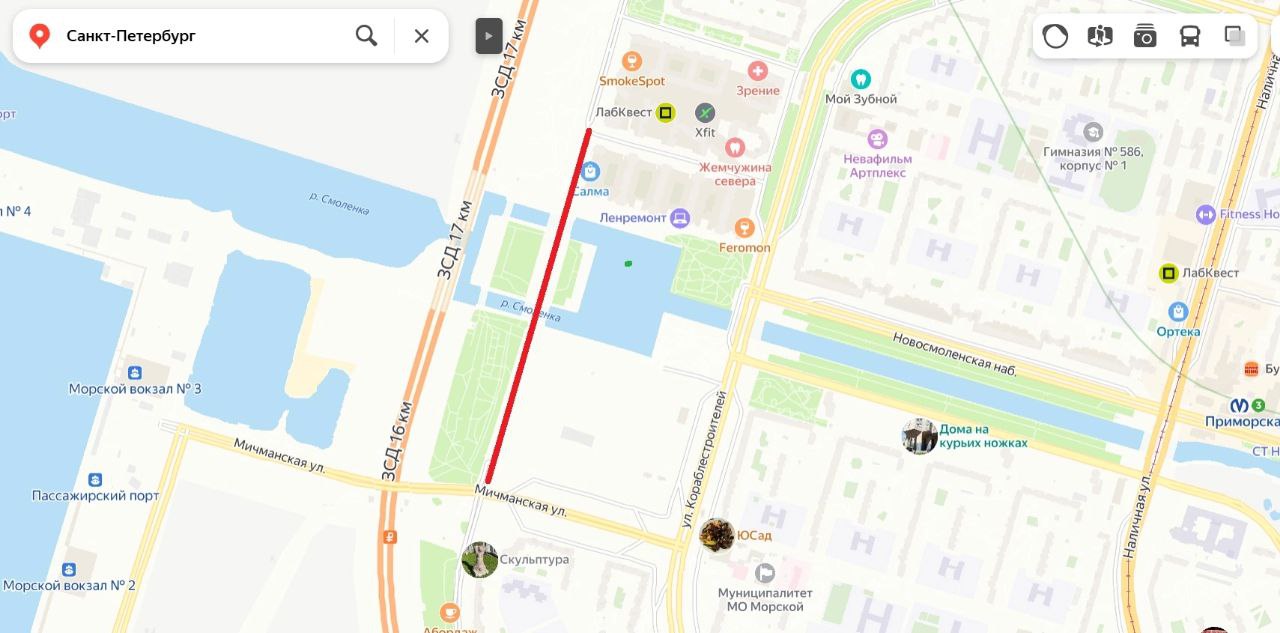Image resolution: width=1280 pixels, height=633 pixels.
Task: Tap the Feromon cafe marker
Action: point(743,228)
